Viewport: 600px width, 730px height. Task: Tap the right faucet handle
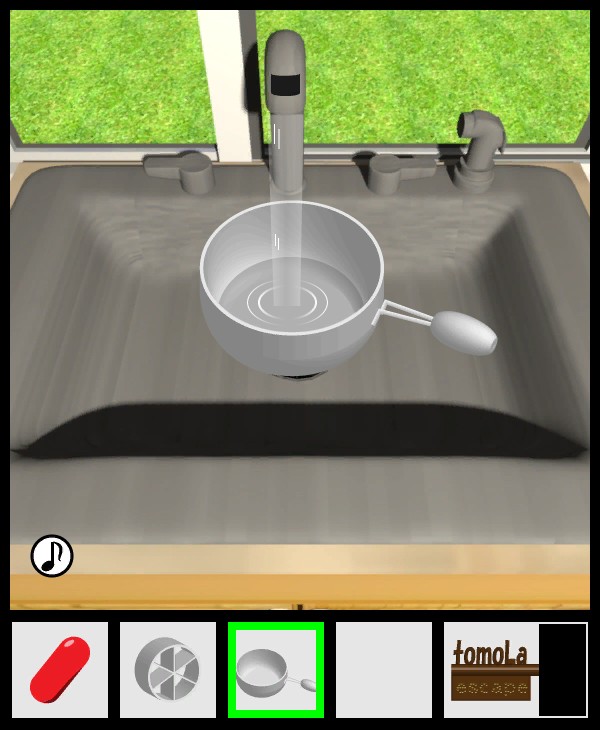396,170
